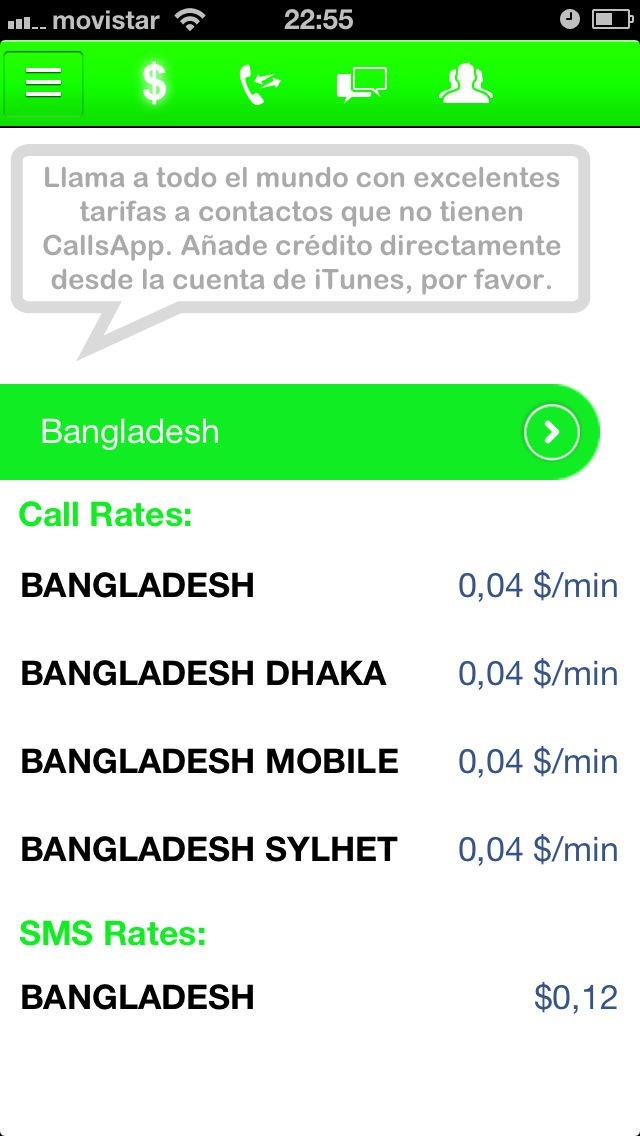The width and height of the screenshot is (640, 1136).
Task: Open the hamburger drawer menu
Action: click(x=44, y=84)
